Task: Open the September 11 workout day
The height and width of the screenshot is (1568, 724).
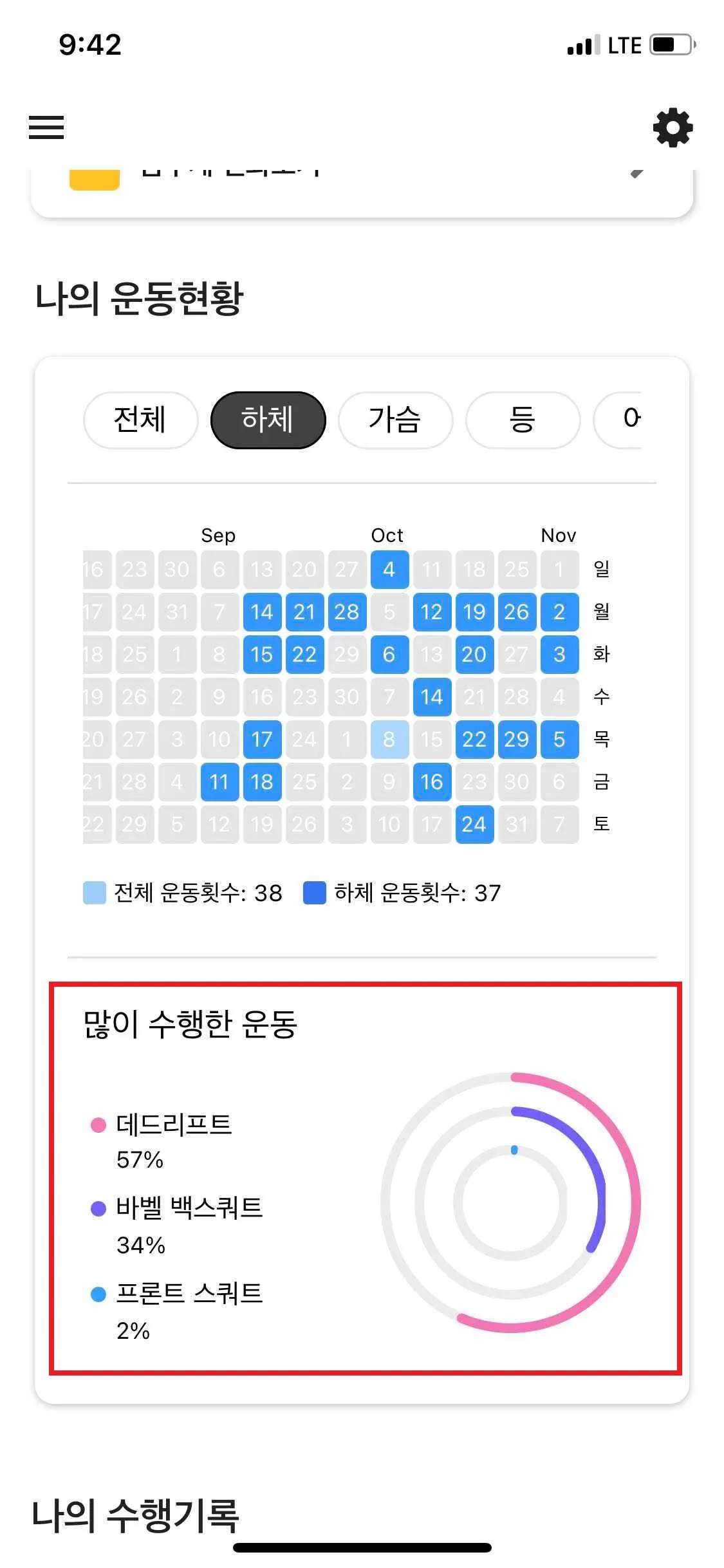Action: coord(219,782)
